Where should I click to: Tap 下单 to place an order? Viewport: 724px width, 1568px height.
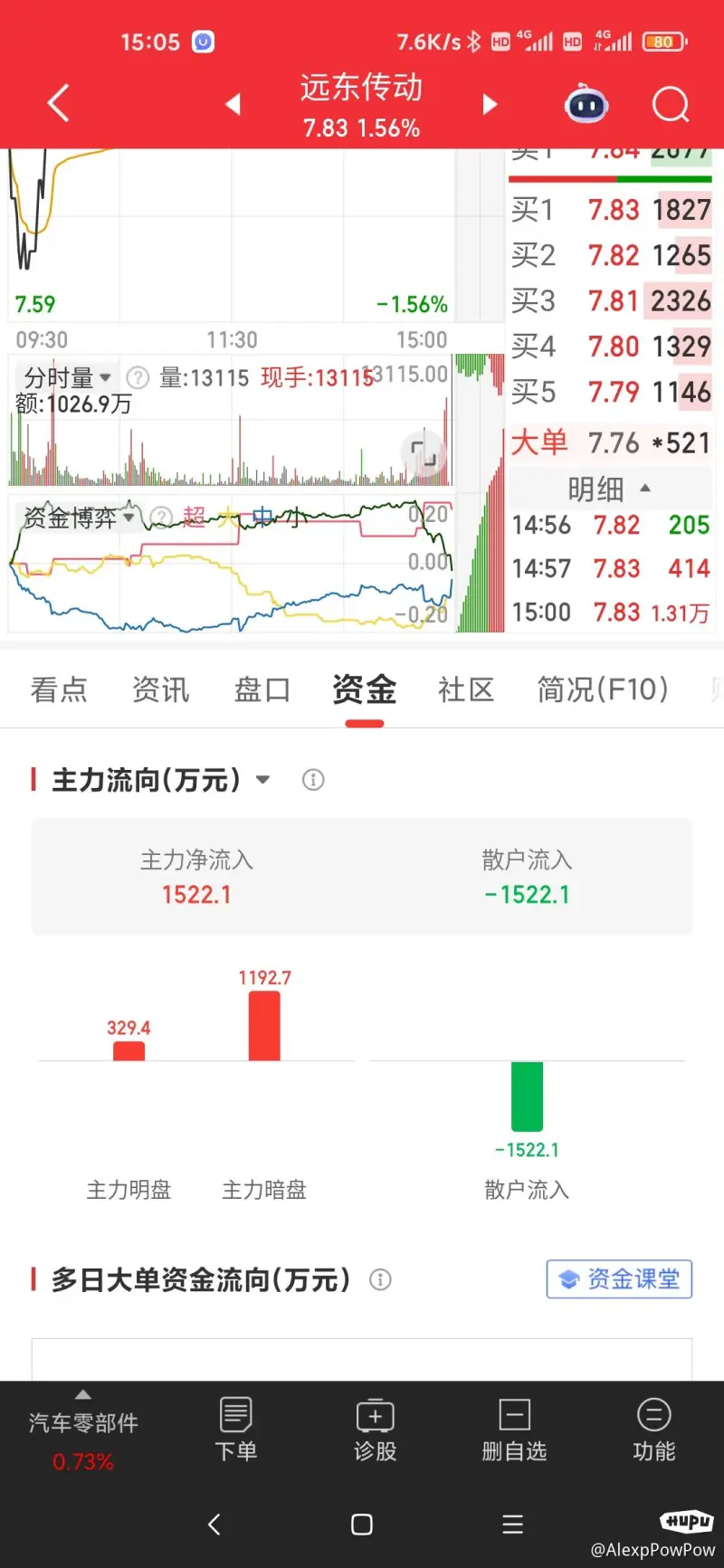tap(236, 1430)
